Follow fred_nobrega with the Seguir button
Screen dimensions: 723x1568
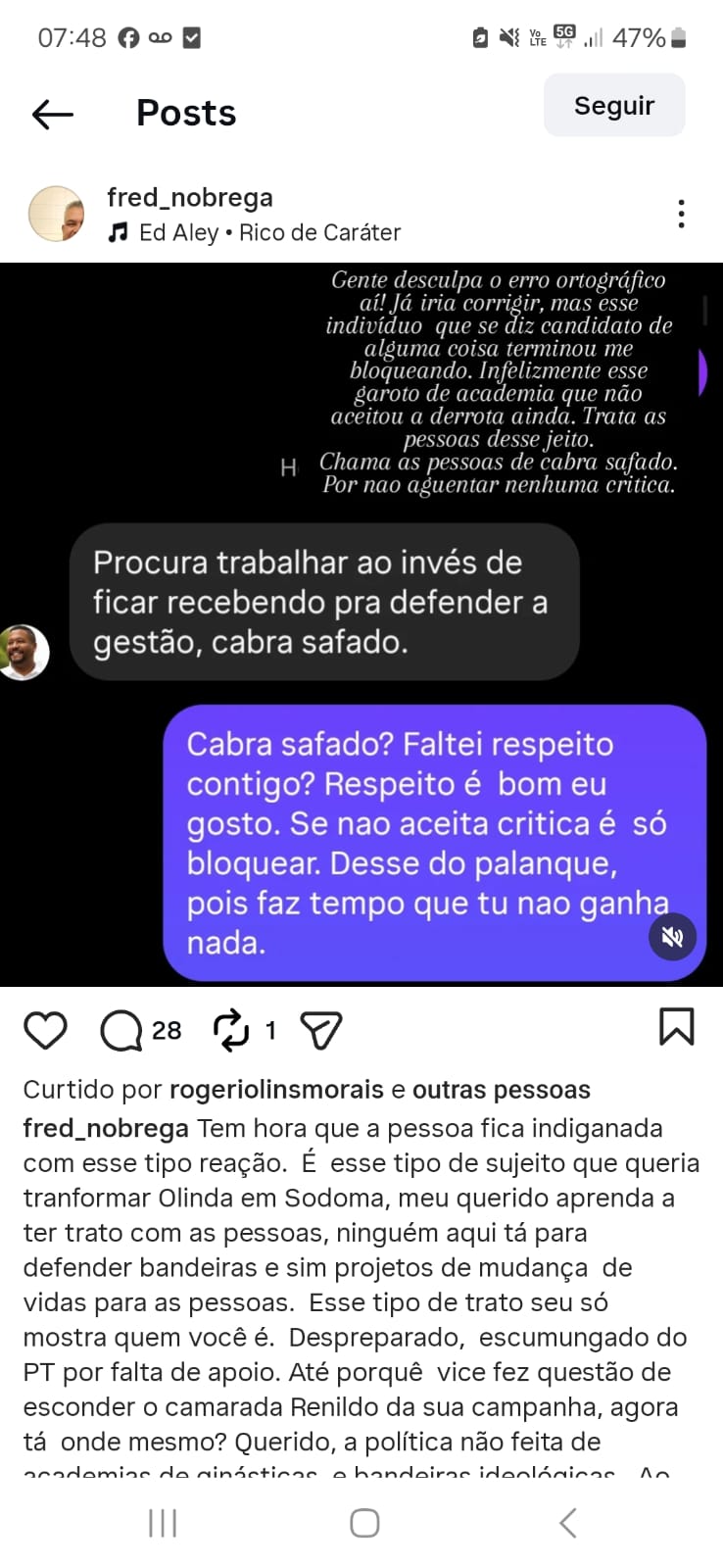tap(613, 106)
